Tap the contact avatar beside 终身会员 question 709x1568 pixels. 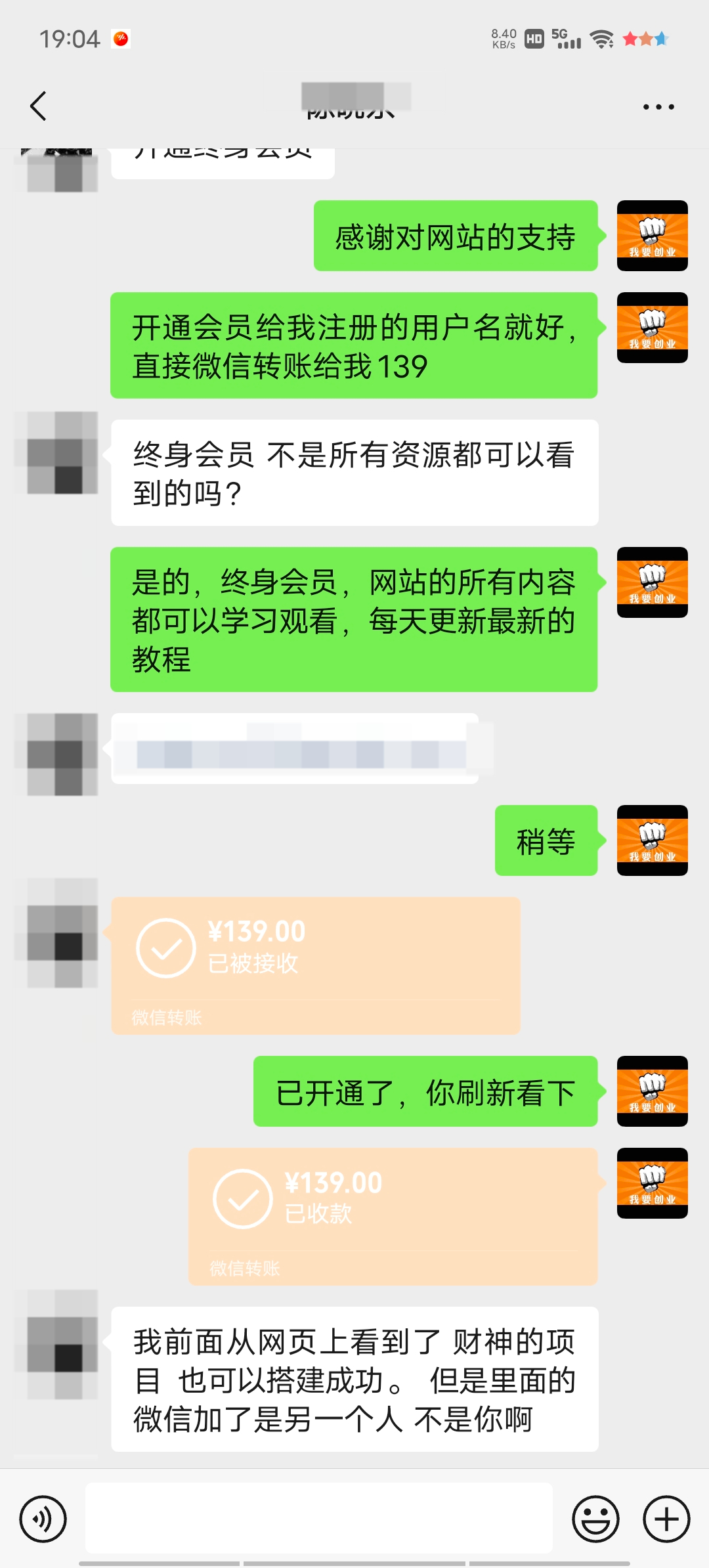[x=56, y=453]
